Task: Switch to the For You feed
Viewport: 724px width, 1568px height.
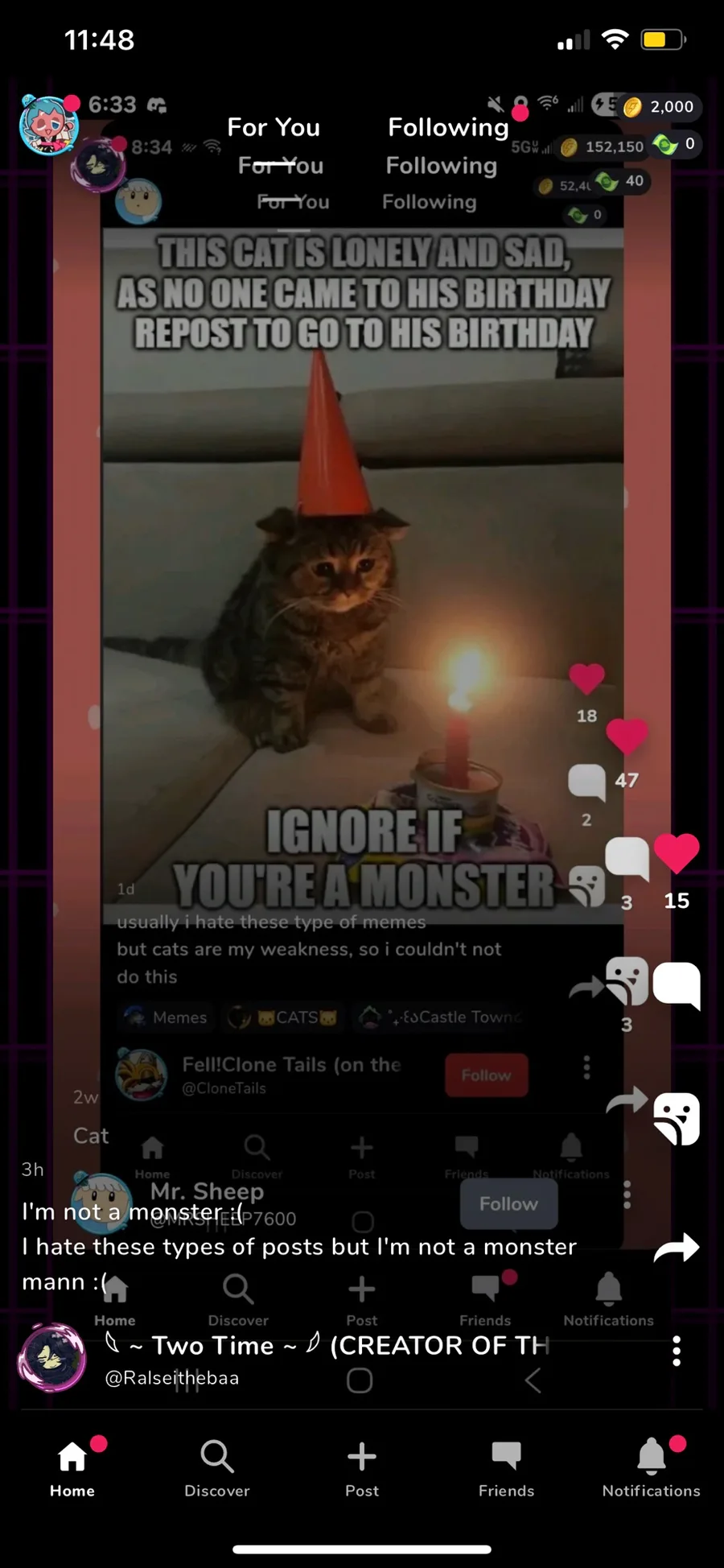Action: pos(274,127)
